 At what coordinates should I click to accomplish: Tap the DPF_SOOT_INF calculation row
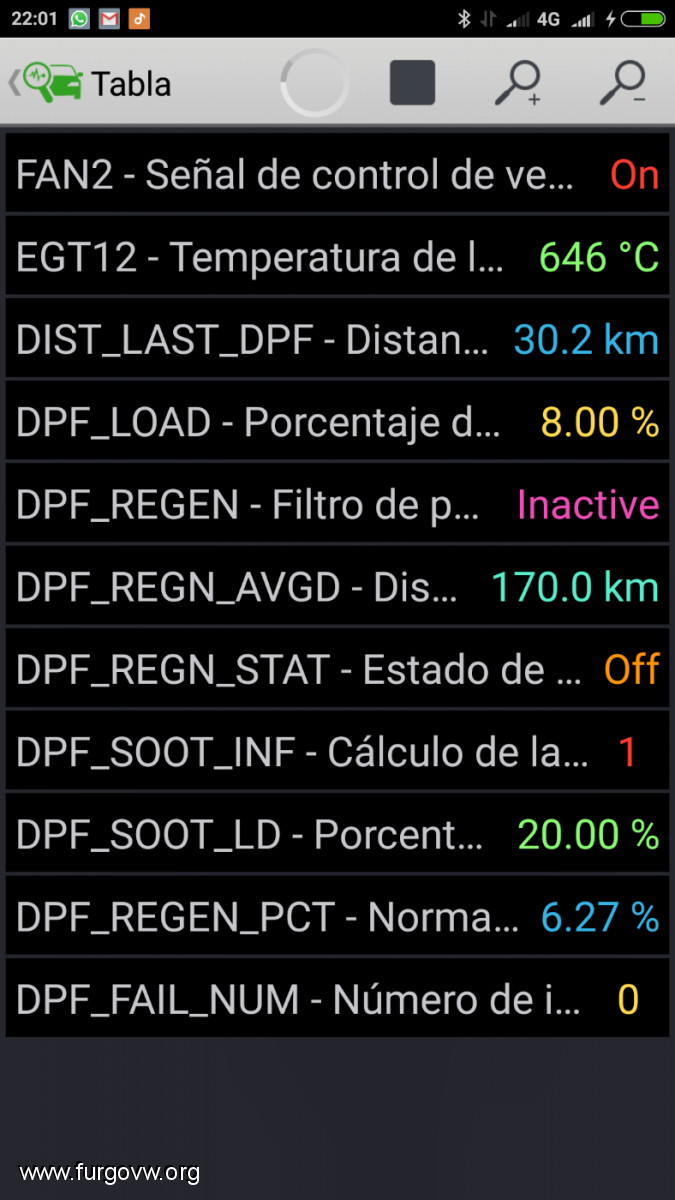point(337,752)
